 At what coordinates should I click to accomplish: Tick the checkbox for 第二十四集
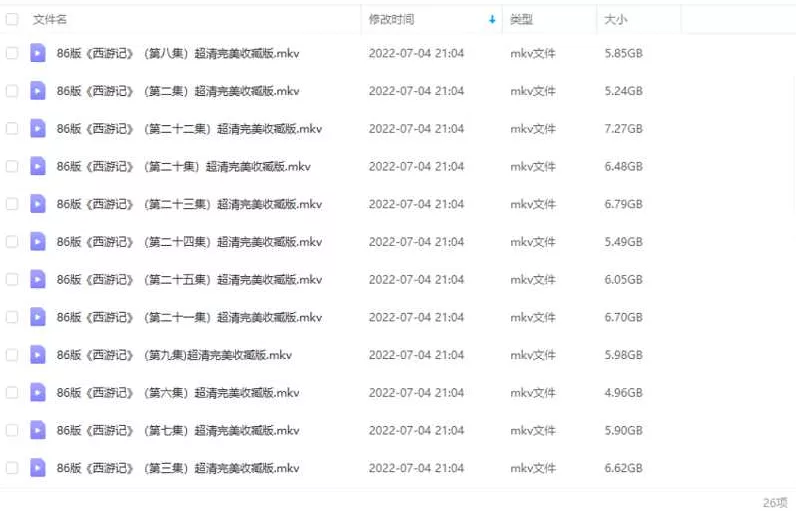click(x=12, y=242)
